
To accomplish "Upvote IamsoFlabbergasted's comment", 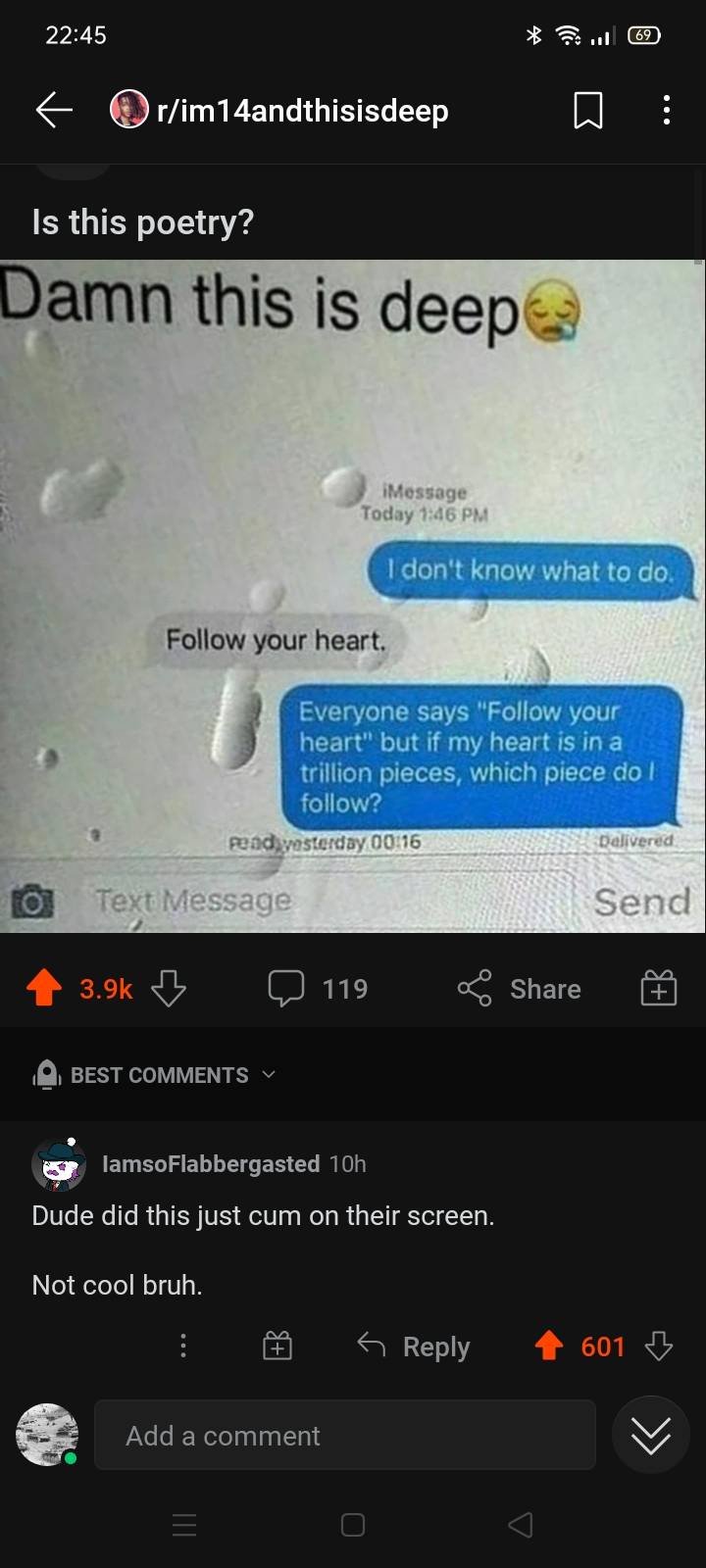I will [549, 1346].
